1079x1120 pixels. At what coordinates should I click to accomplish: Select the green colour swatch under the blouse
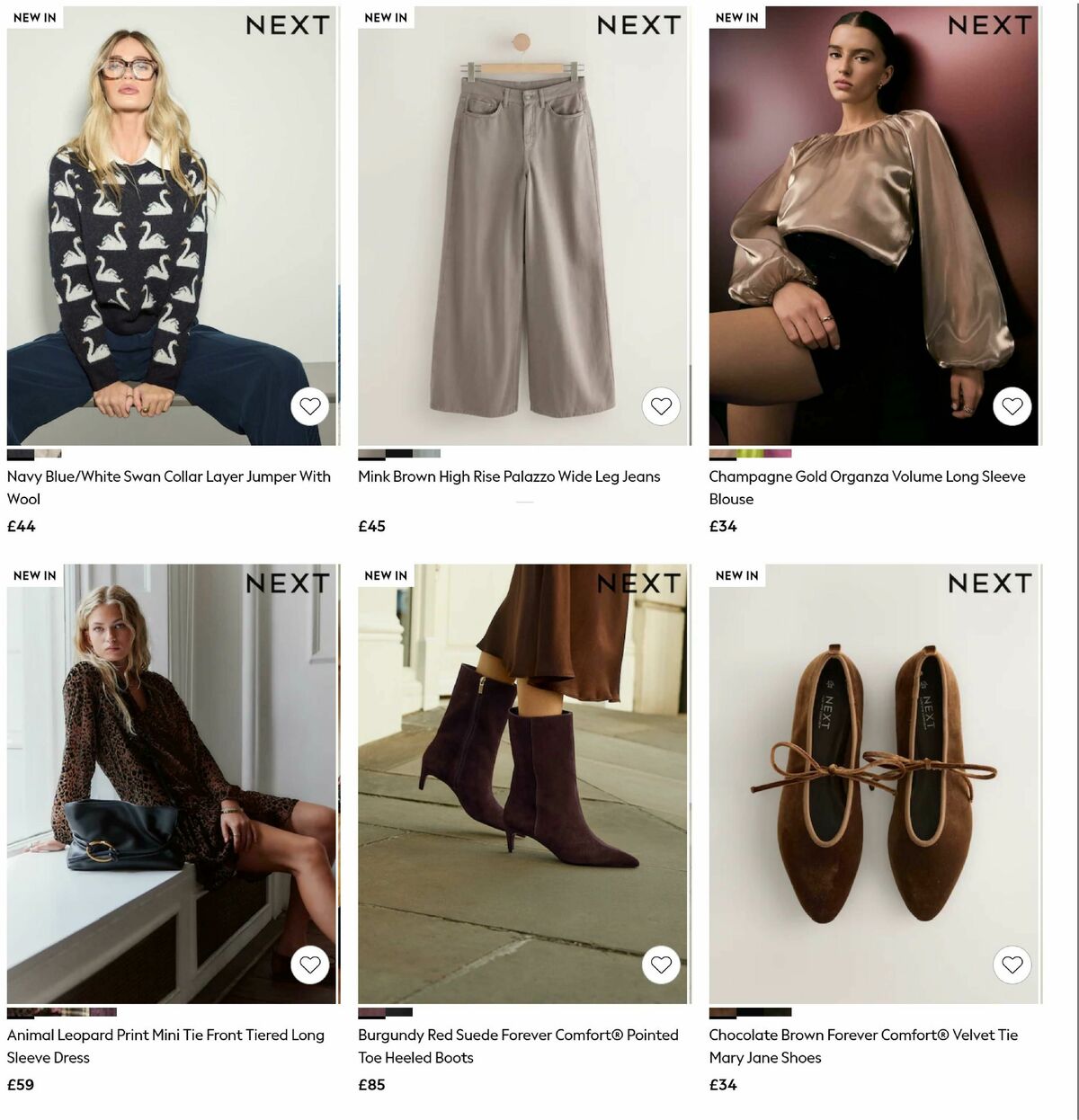coord(750,453)
